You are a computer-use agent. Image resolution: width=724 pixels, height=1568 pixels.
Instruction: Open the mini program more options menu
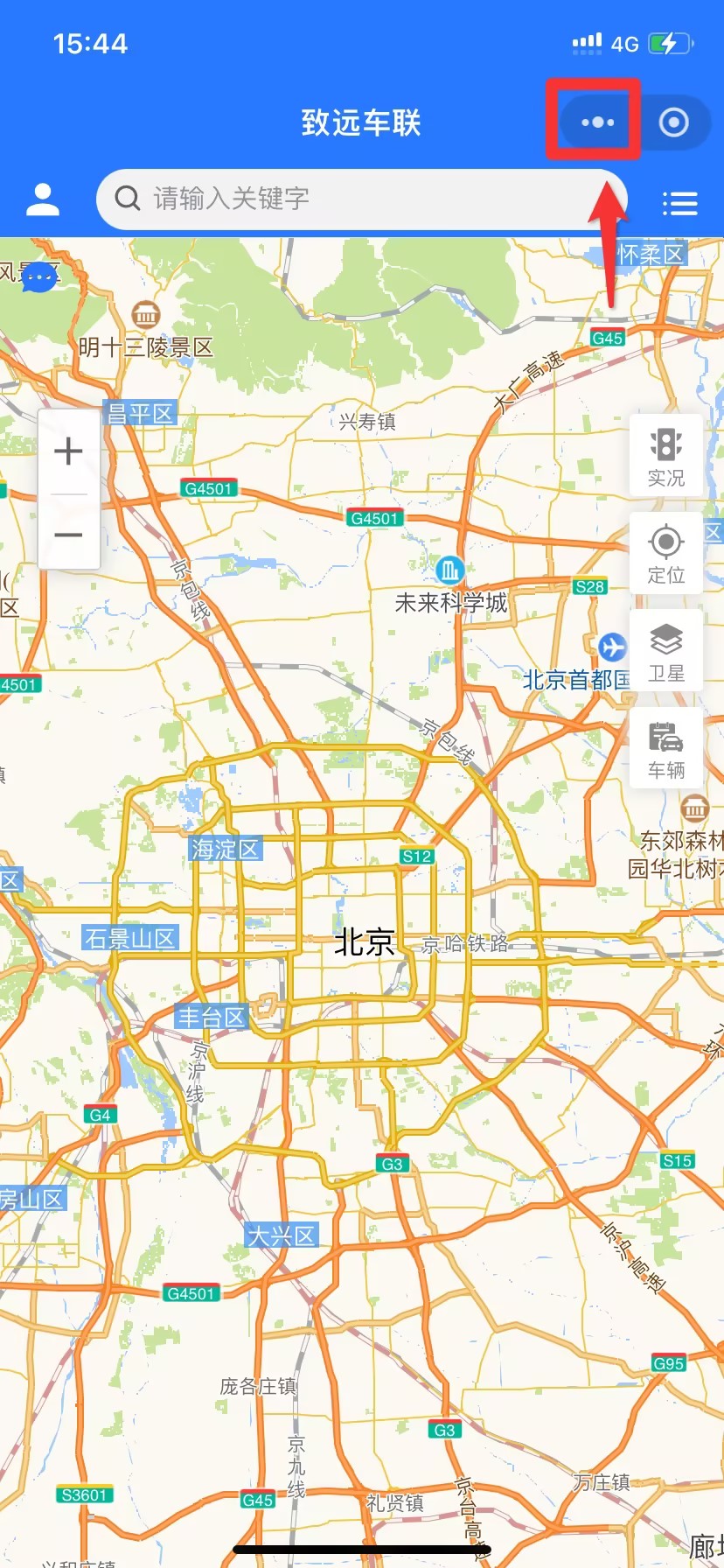pyautogui.click(x=597, y=122)
